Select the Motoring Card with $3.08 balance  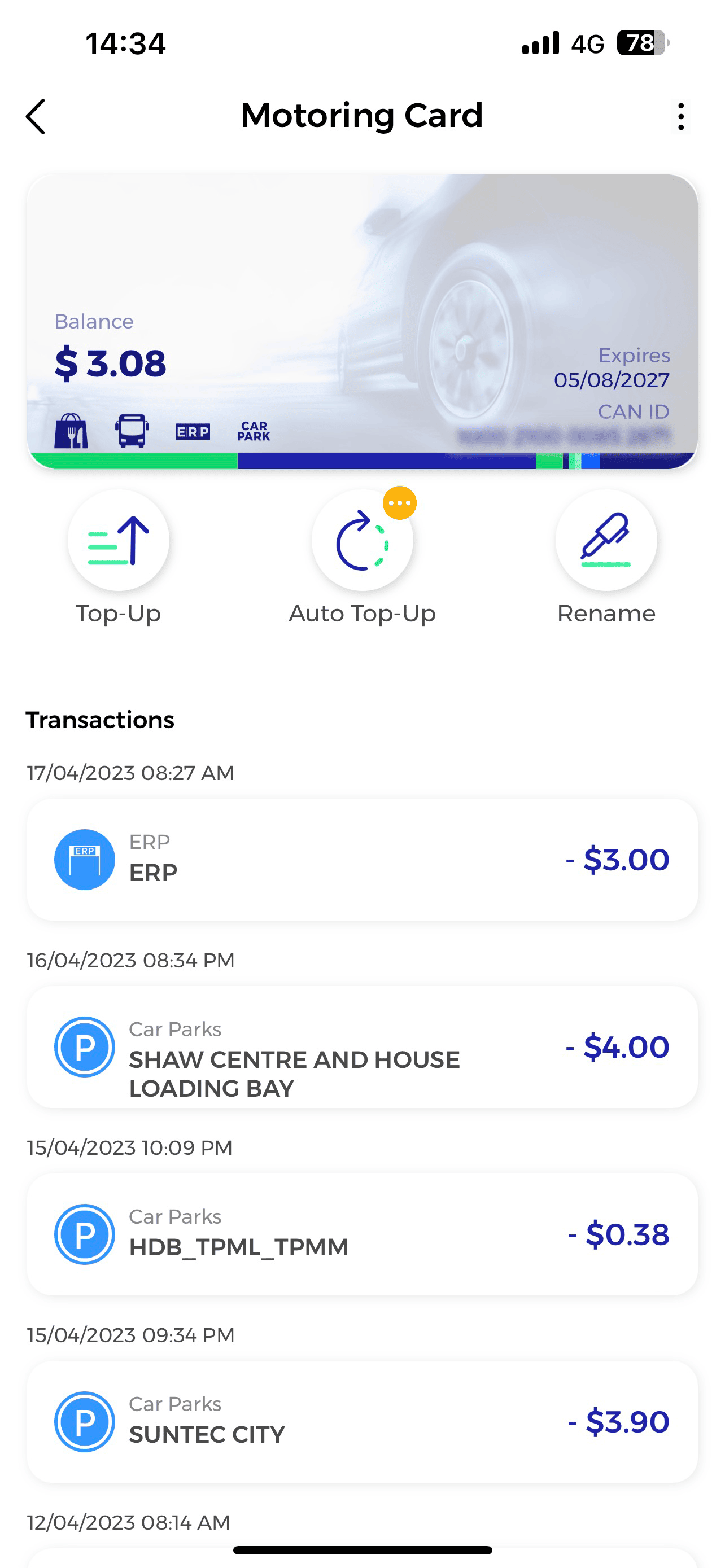[362, 321]
